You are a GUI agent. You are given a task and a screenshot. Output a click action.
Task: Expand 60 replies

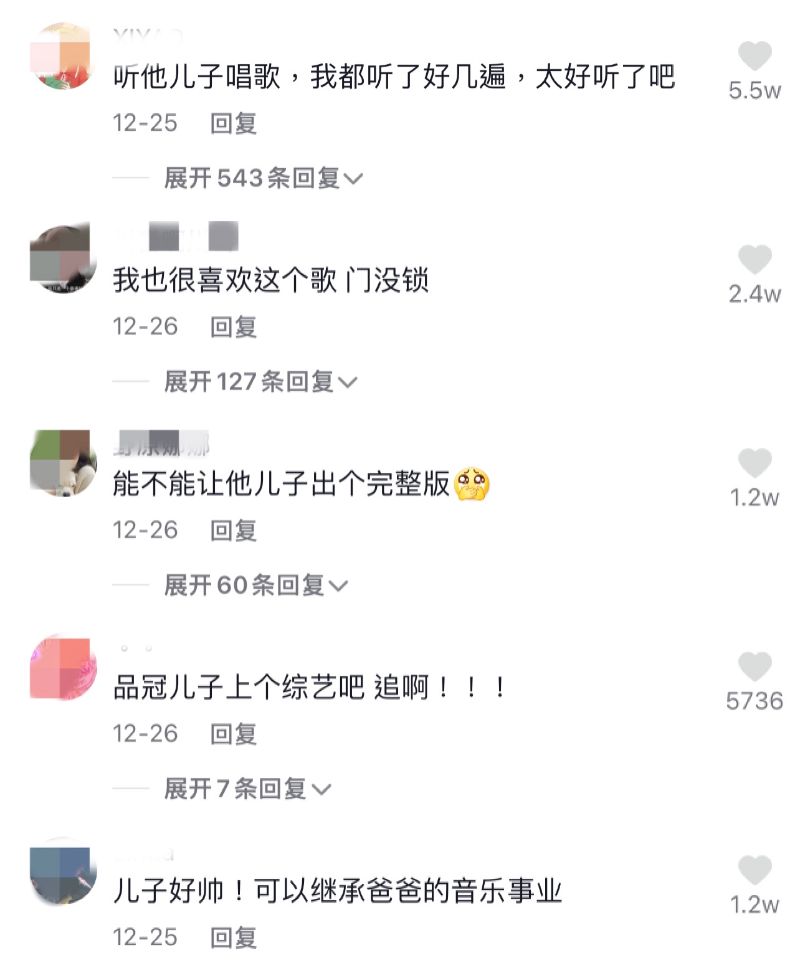click(256, 585)
